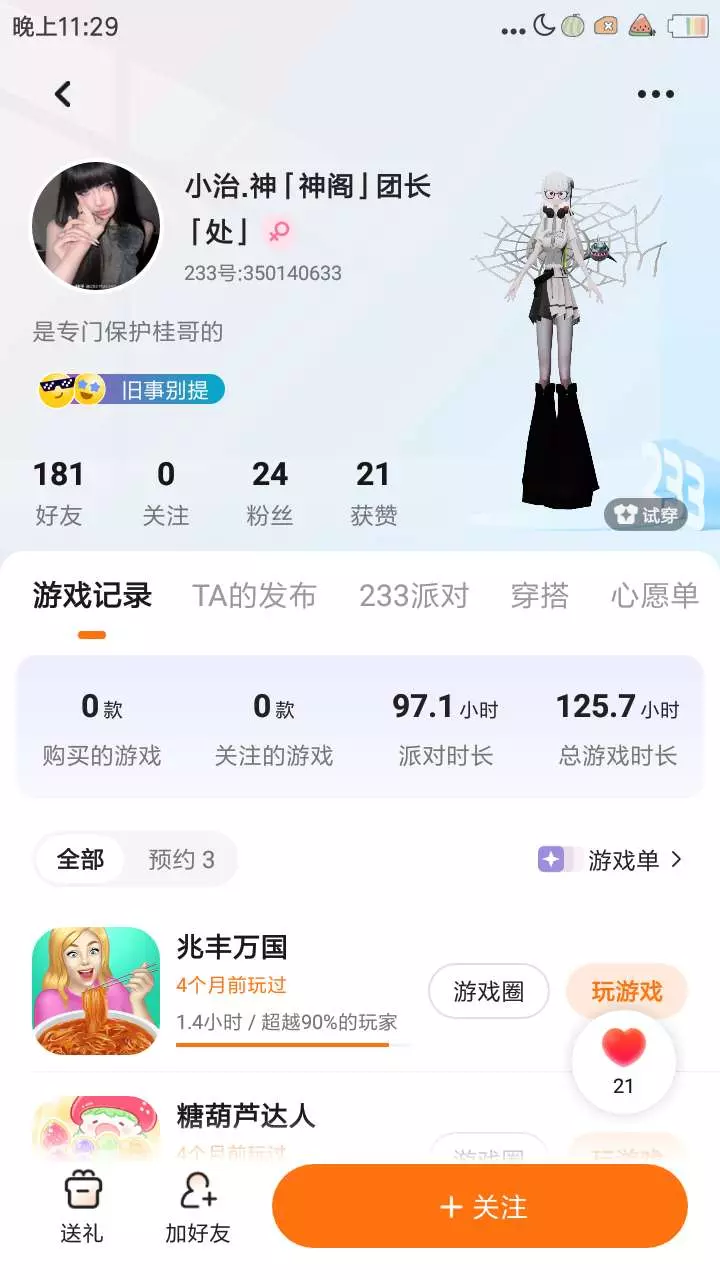
Task: Switch to the 心愿单 tab
Action: point(655,596)
